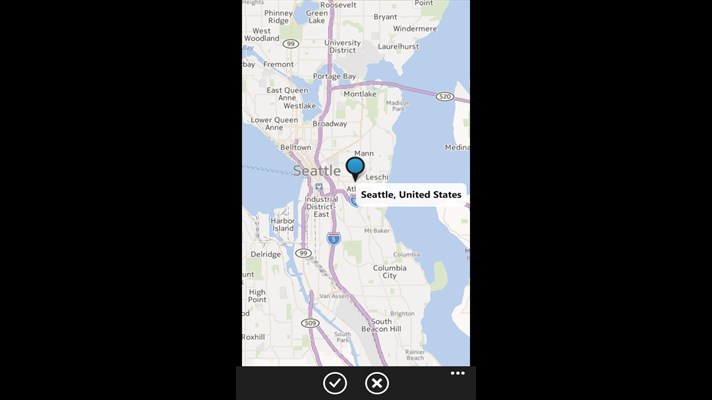This screenshot has height=400, width=712.
Task: Open the app bar's three-dots menu
Action: coord(457,373)
